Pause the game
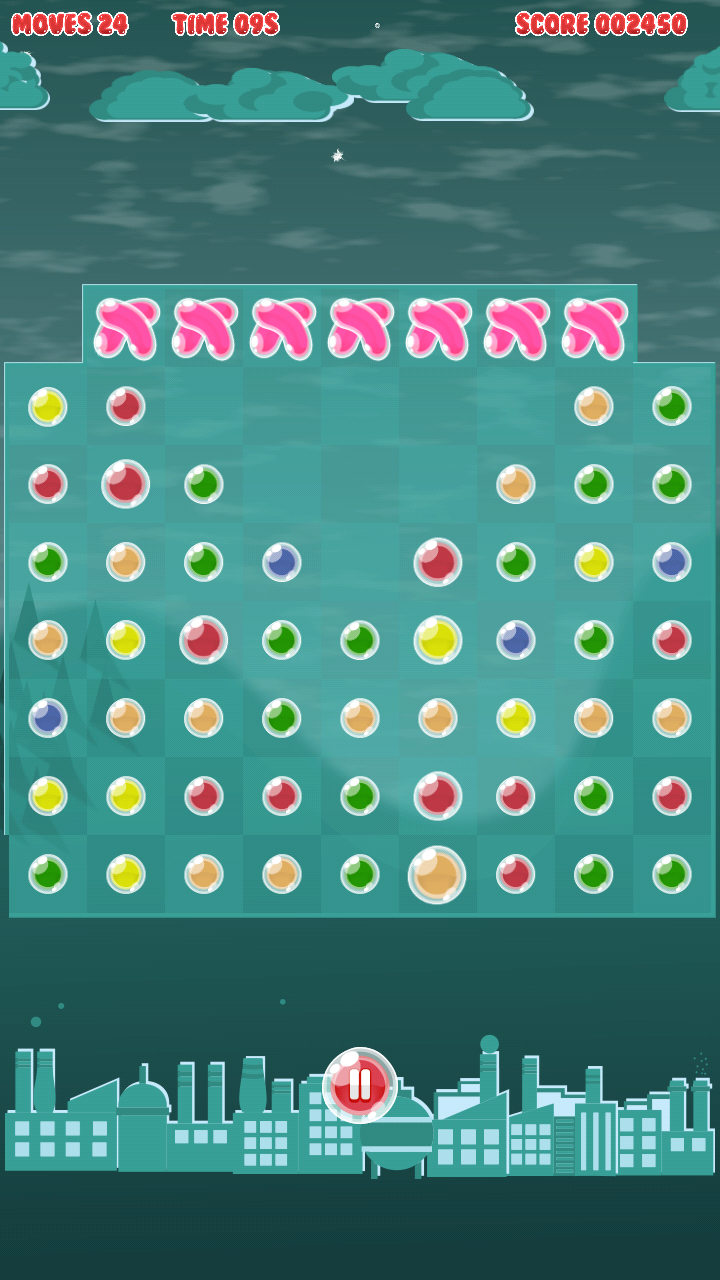This screenshot has height=1280, width=720. 360,1085
